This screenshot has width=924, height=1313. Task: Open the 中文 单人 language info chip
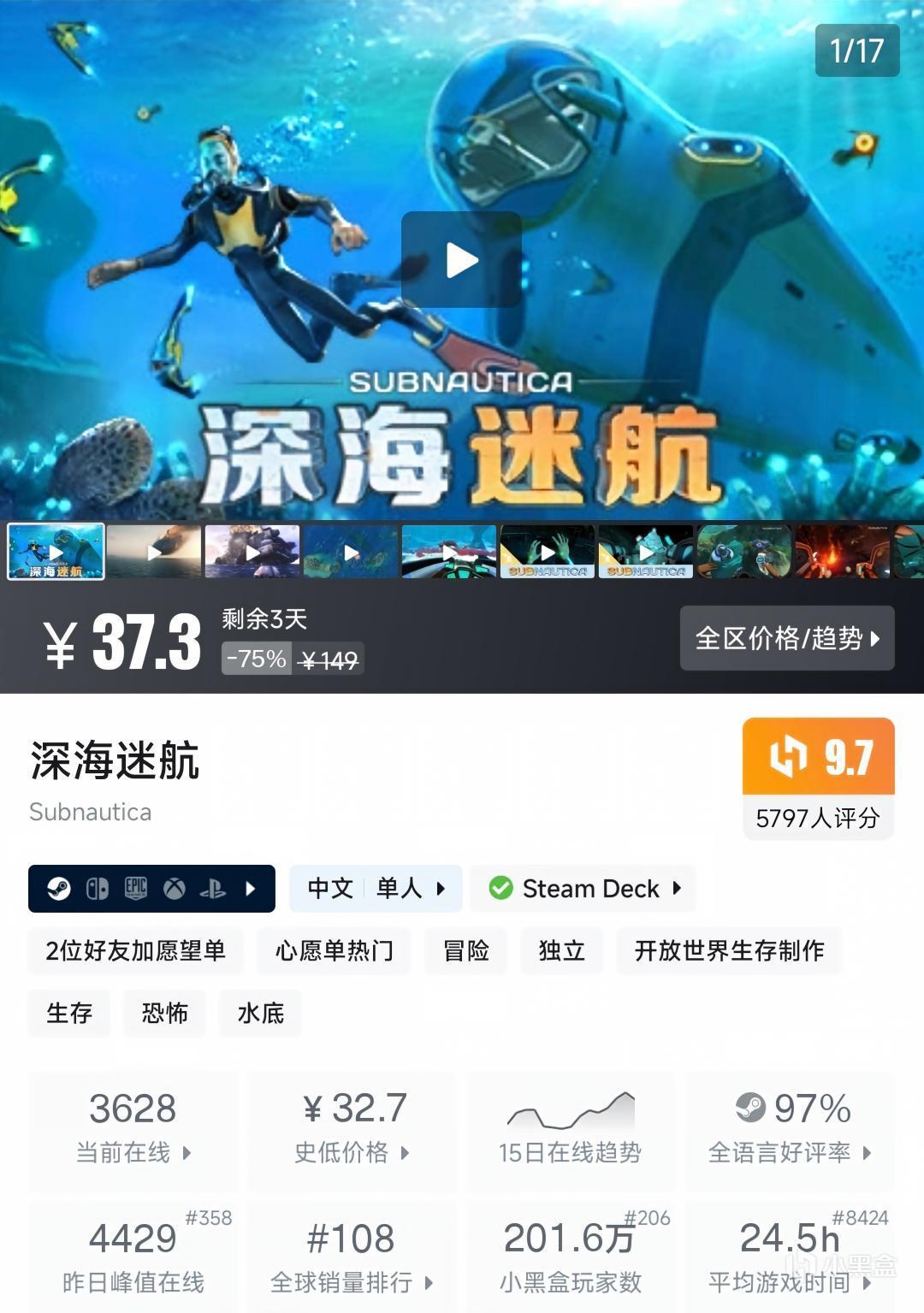[376, 889]
